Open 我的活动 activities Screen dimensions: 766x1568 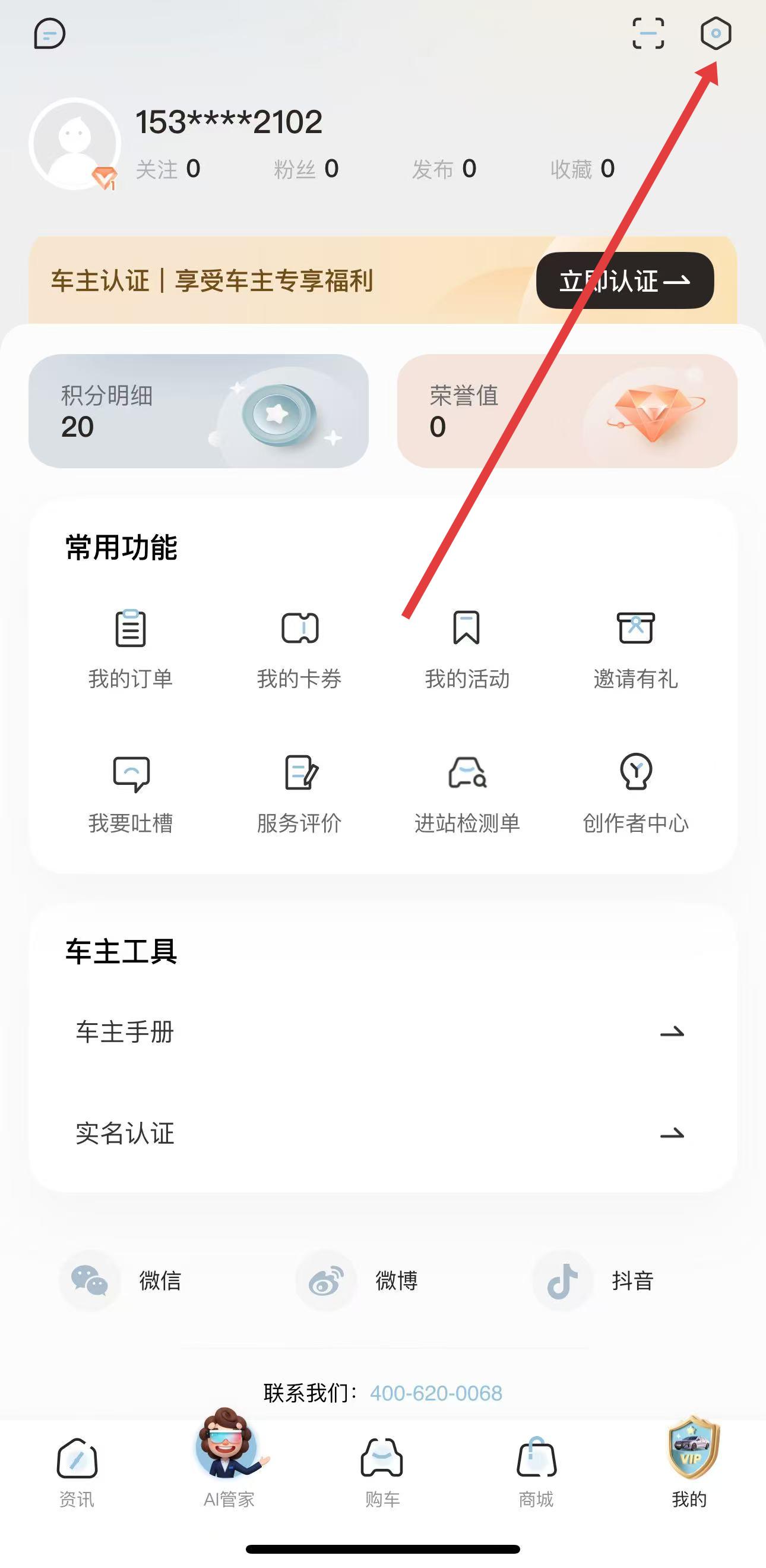[467, 648]
